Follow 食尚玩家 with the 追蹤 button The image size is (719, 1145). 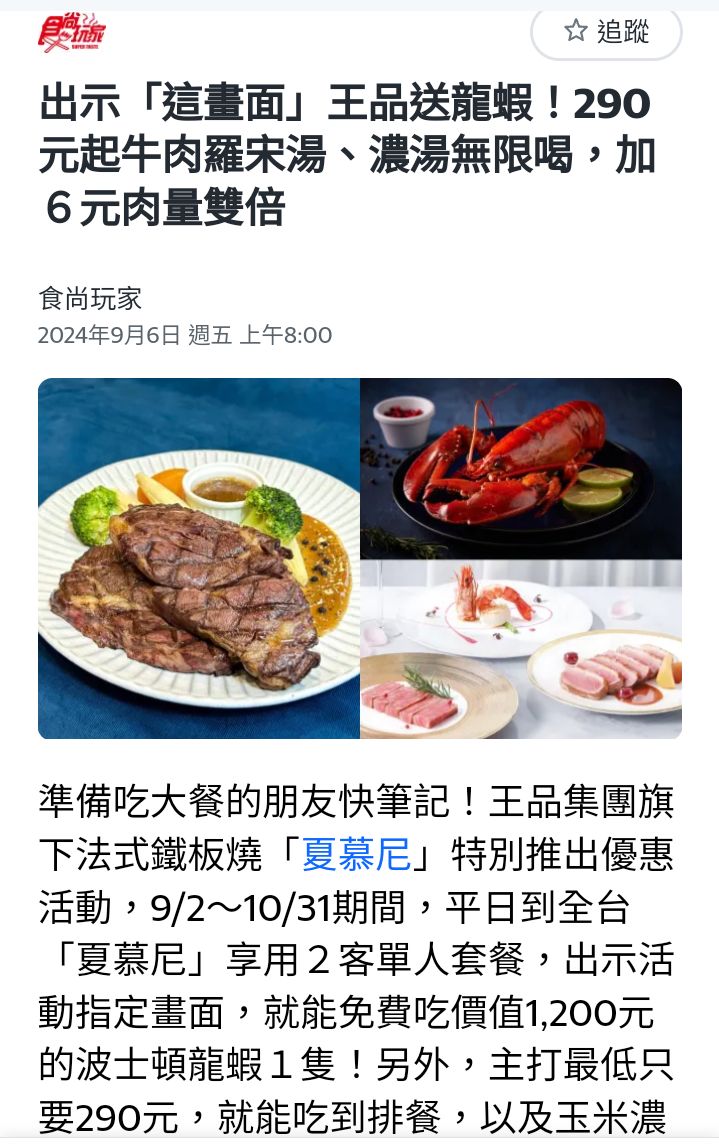(x=606, y=32)
